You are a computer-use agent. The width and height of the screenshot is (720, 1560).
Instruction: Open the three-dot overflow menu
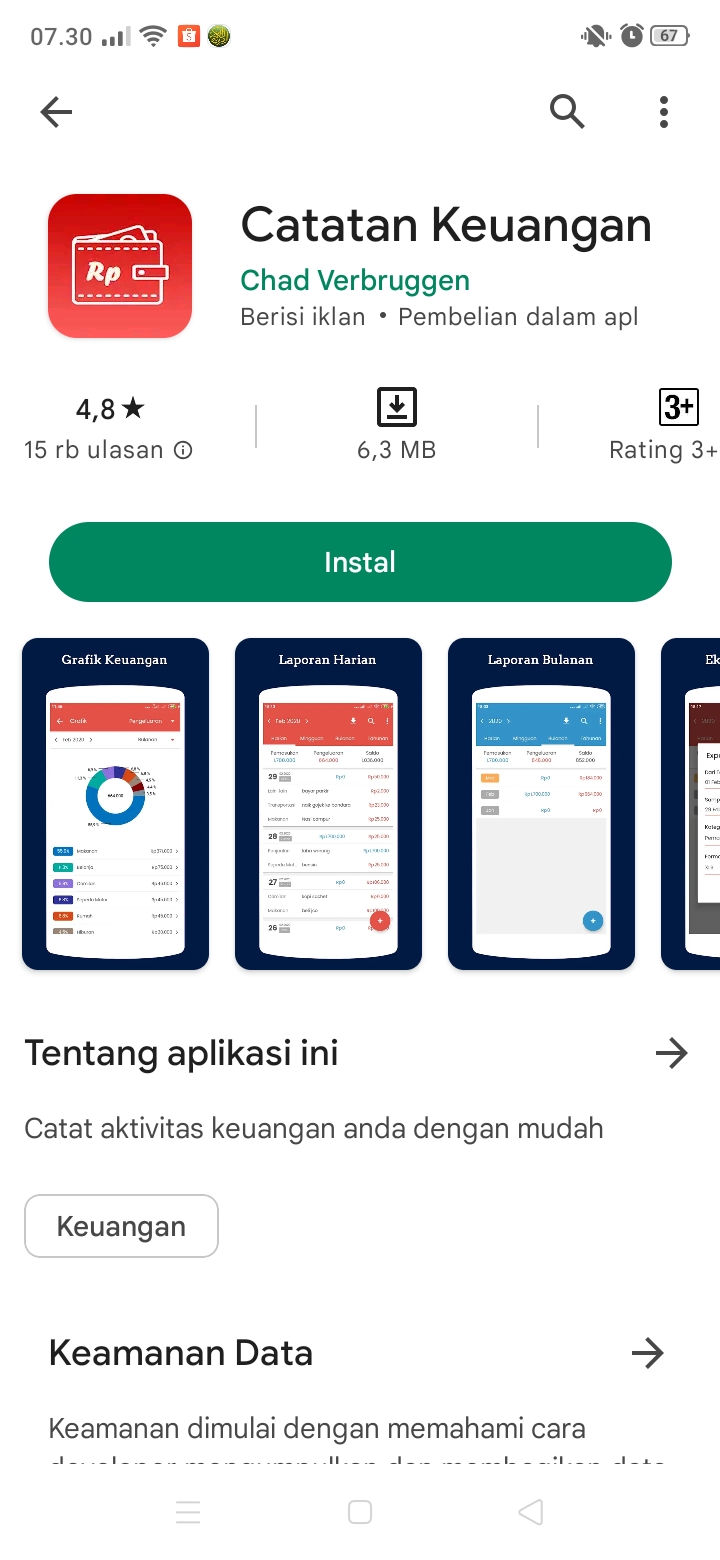click(664, 112)
